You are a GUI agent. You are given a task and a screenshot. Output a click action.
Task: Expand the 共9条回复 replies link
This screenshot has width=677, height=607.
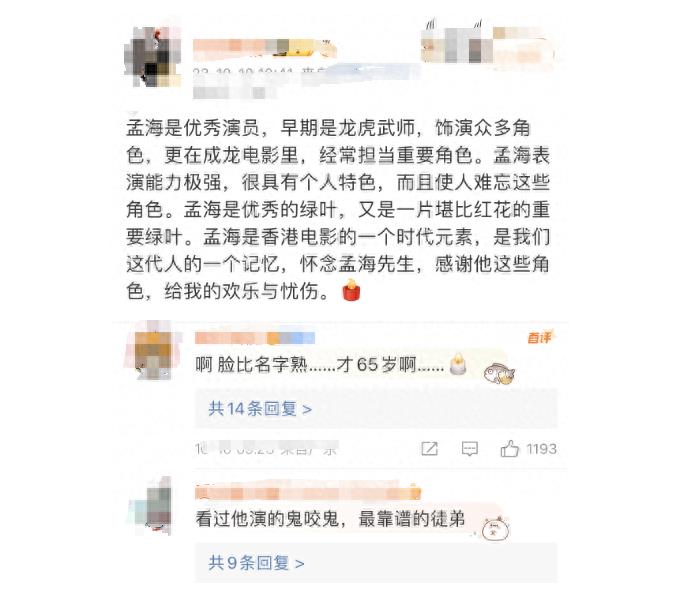click(x=256, y=563)
